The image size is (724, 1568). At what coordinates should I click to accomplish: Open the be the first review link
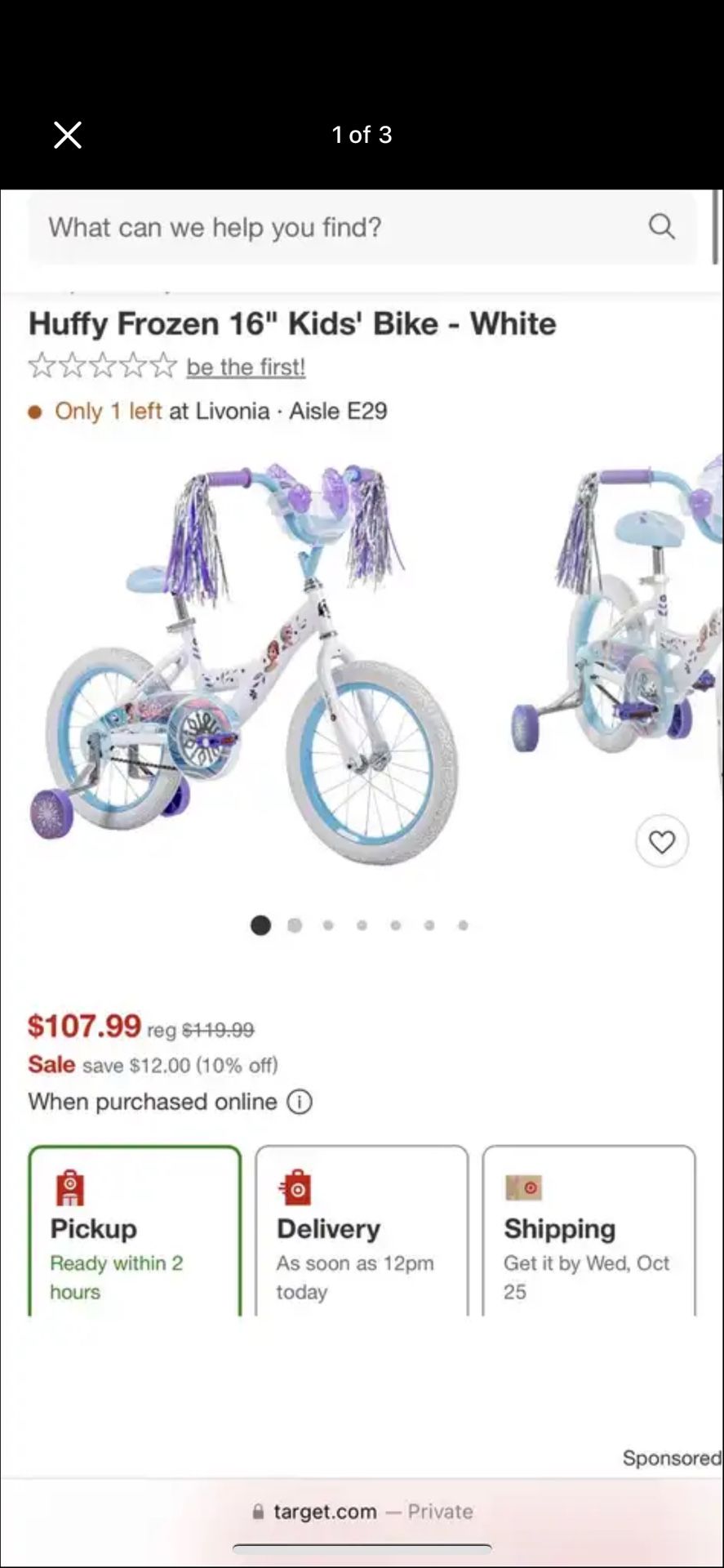point(245,367)
